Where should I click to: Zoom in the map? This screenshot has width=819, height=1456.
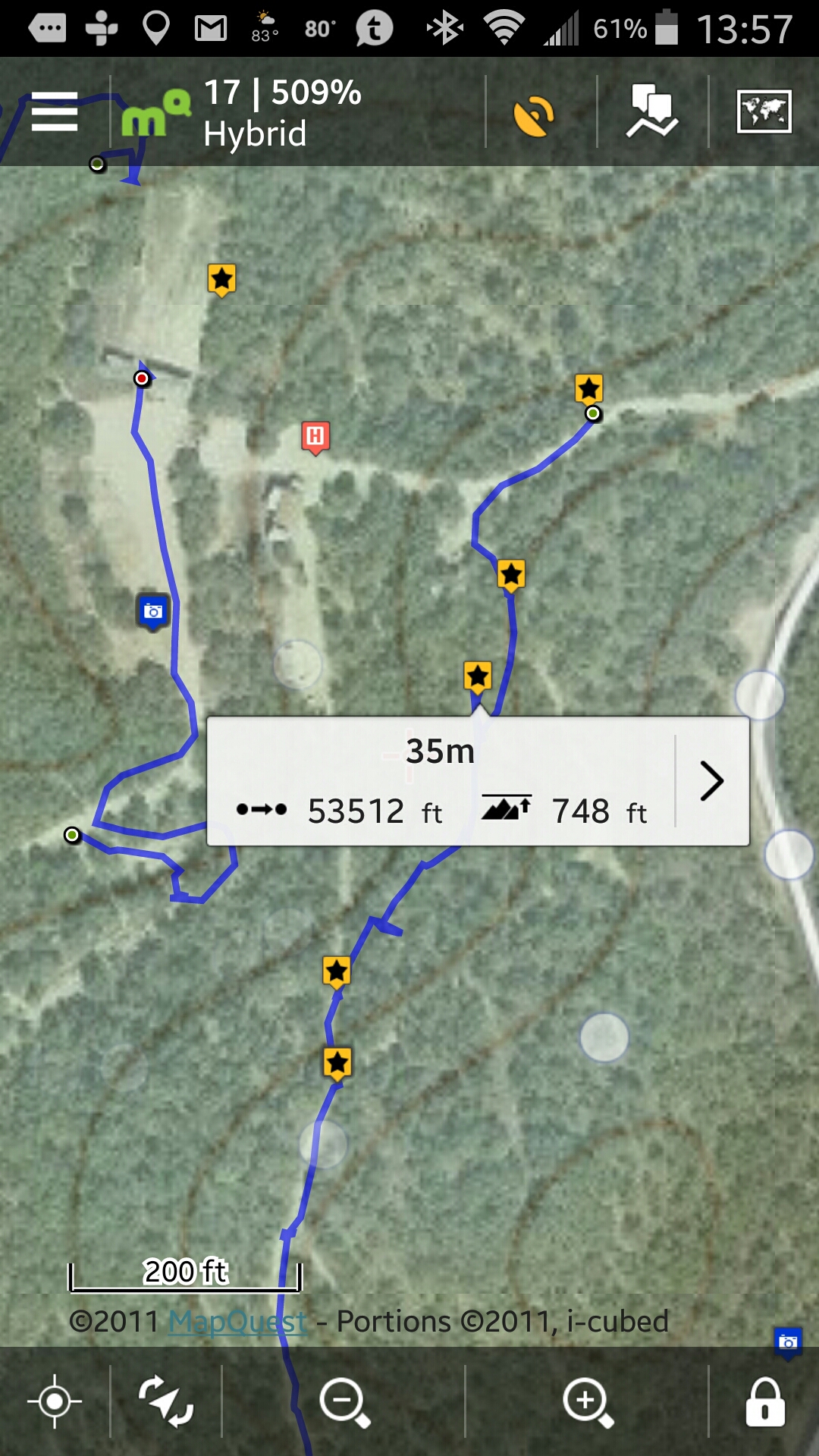pos(588,1401)
